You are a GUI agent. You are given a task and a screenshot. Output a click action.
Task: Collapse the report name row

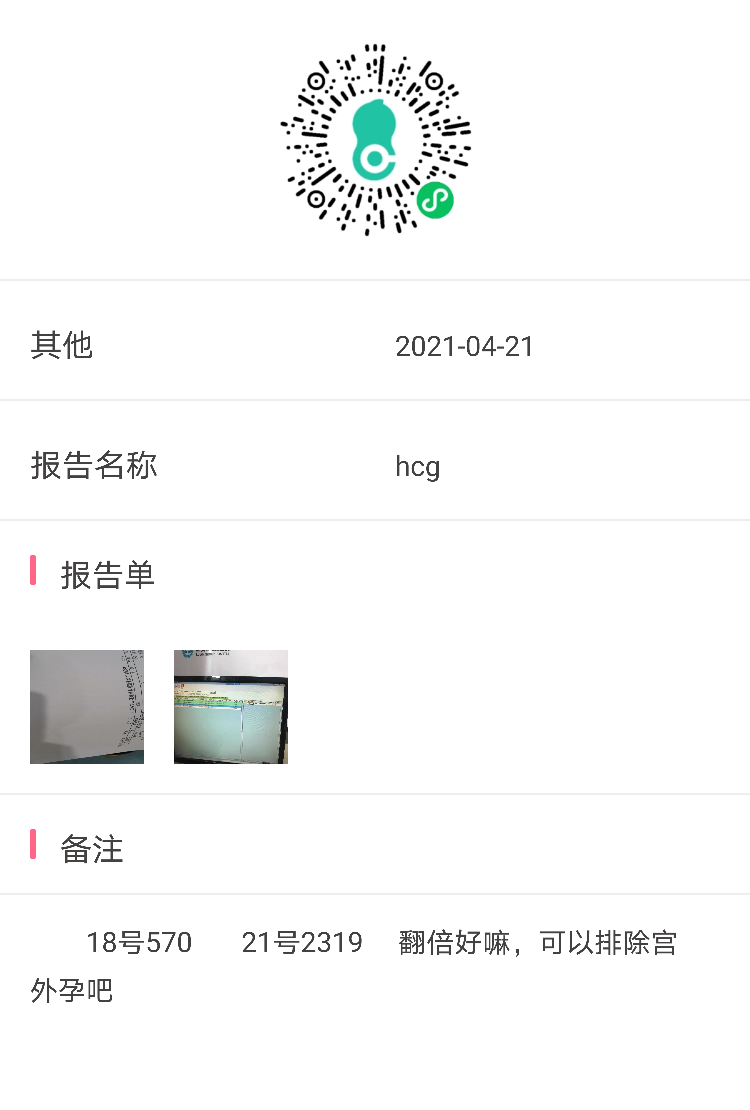tap(375, 465)
